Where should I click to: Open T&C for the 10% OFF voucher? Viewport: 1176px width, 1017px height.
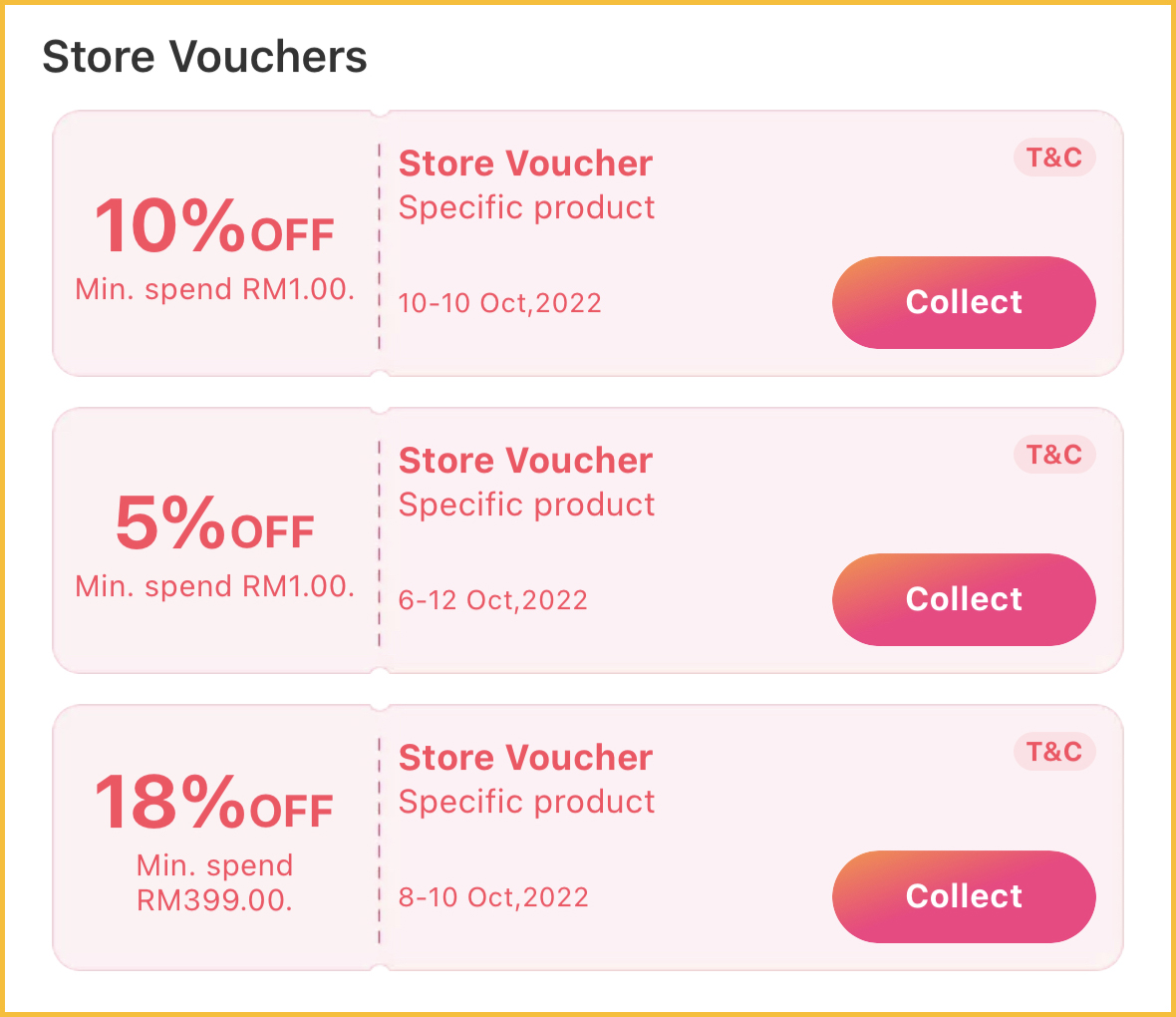point(1054,158)
